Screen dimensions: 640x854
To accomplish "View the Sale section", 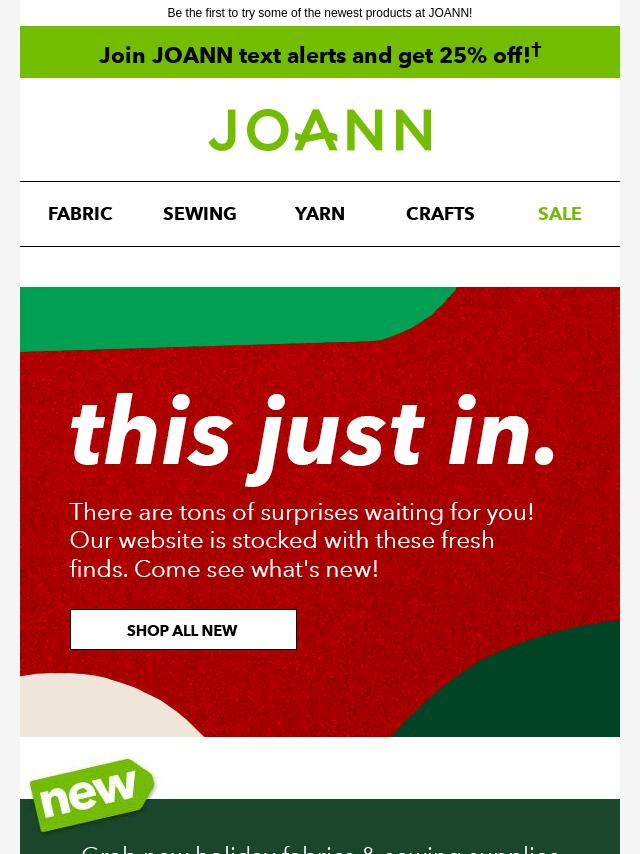I will 559,214.
